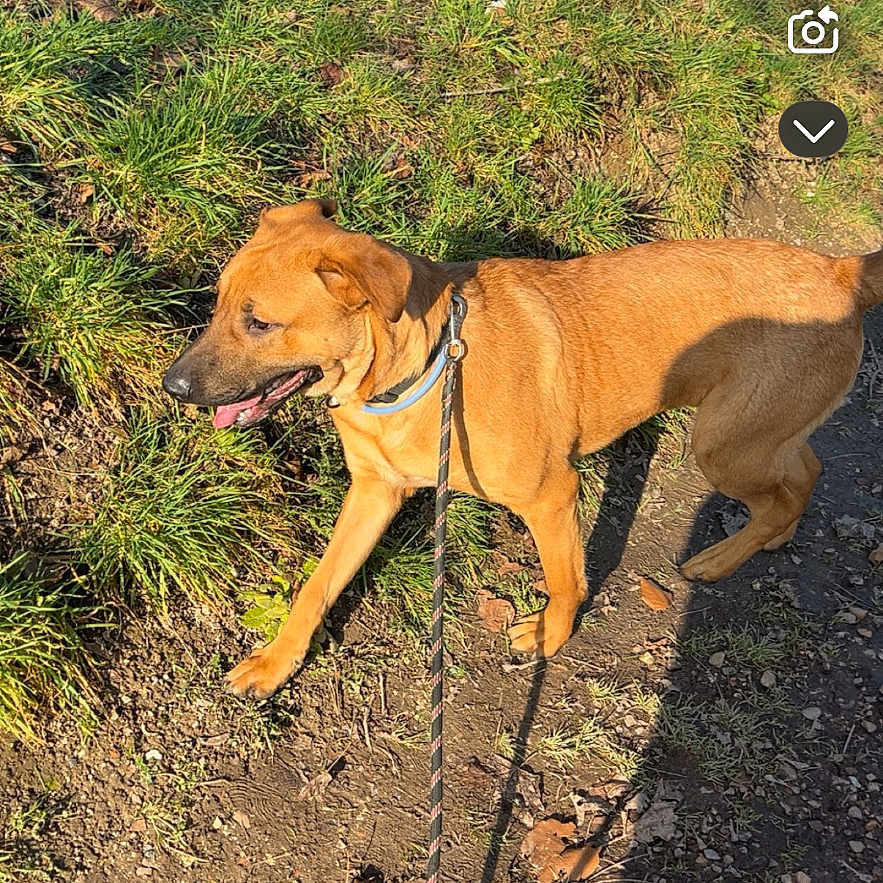The height and width of the screenshot is (883, 883).
Task: Tap the camera icon with the arrow
Action: (x=813, y=31)
